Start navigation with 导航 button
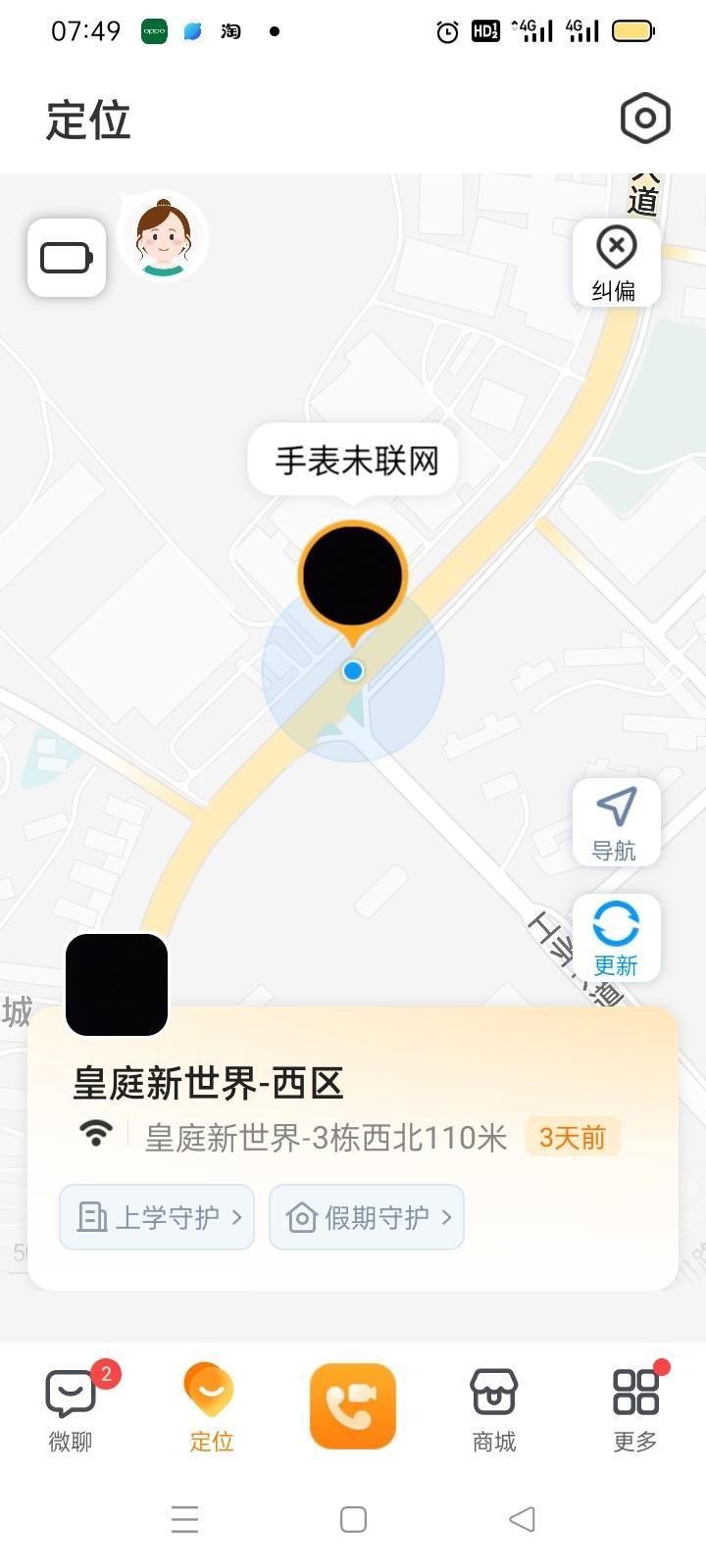 click(x=616, y=822)
